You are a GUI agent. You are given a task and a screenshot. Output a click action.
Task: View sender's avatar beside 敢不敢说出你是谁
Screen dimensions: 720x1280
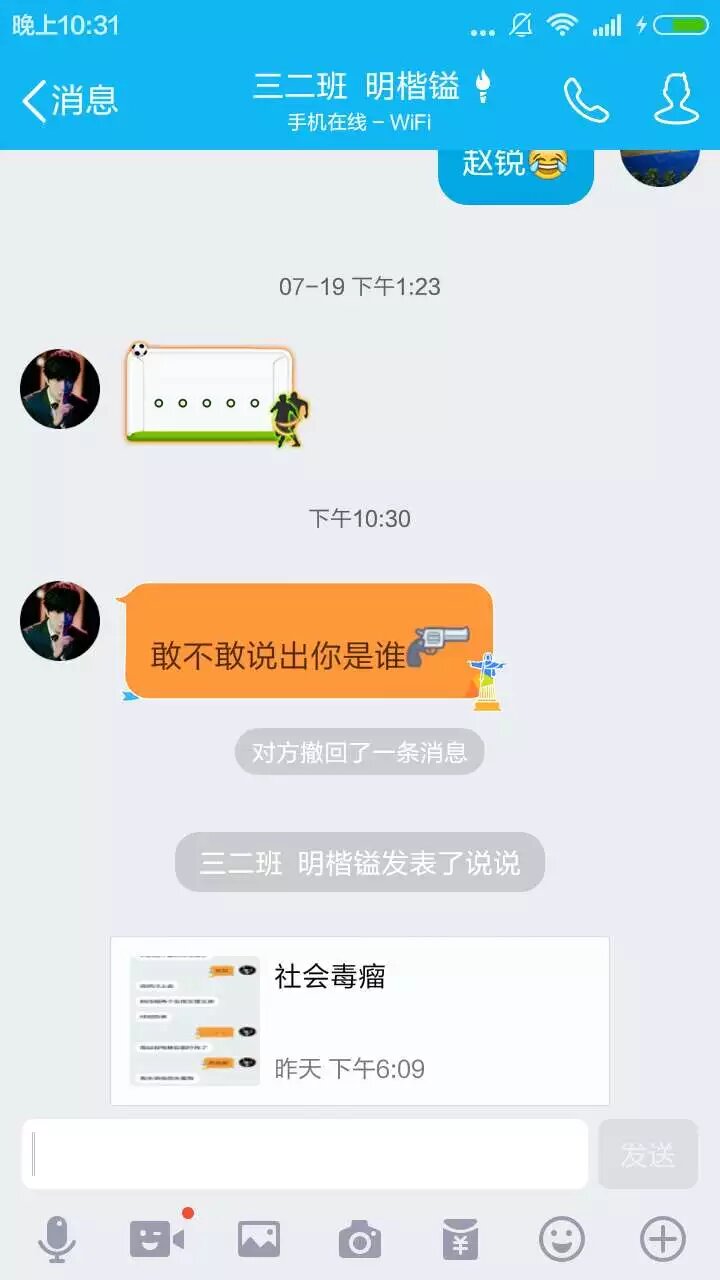click(x=60, y=621)
